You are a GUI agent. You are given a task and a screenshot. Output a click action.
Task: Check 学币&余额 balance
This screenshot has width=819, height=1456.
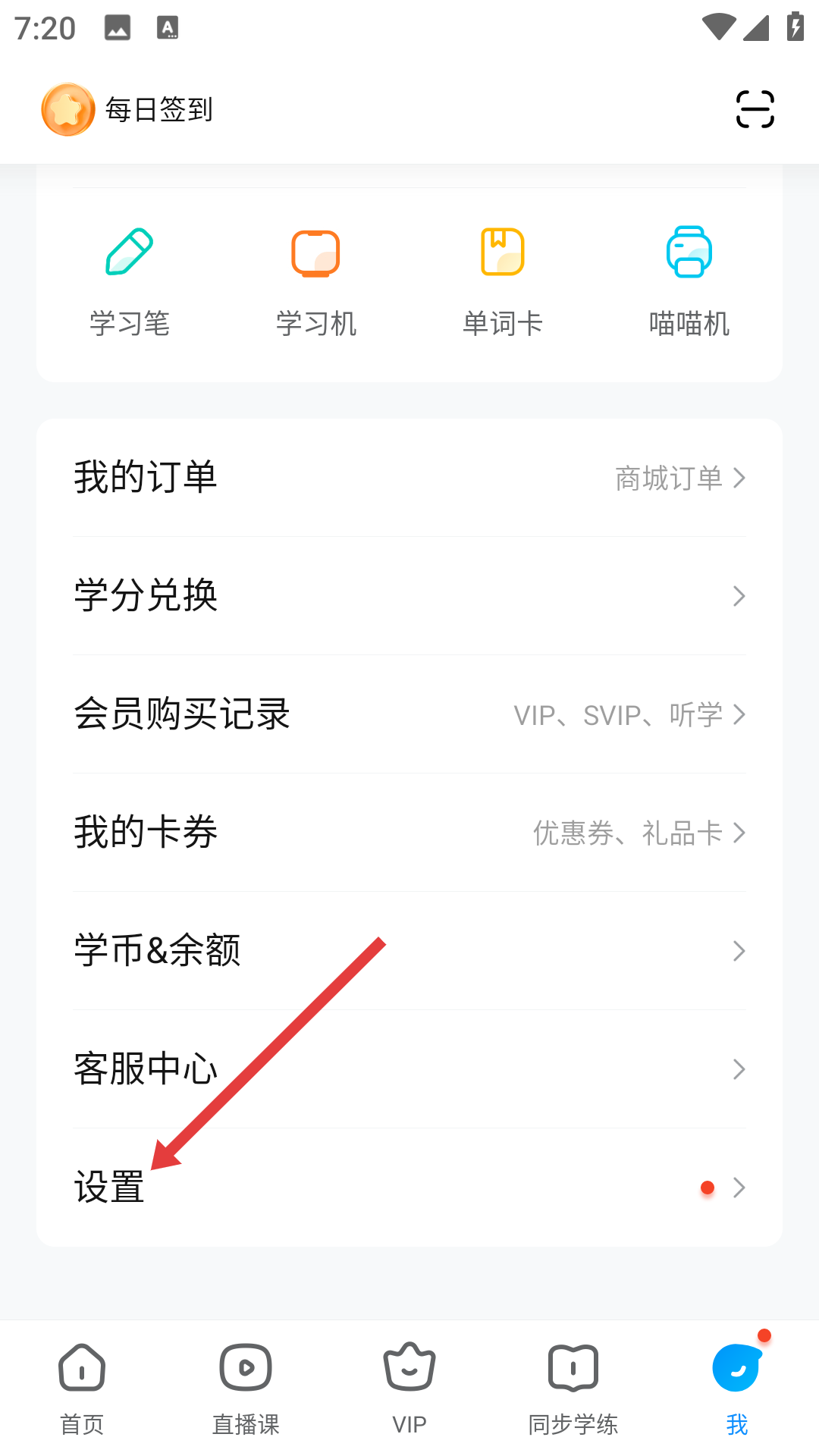tap(409, 951)
